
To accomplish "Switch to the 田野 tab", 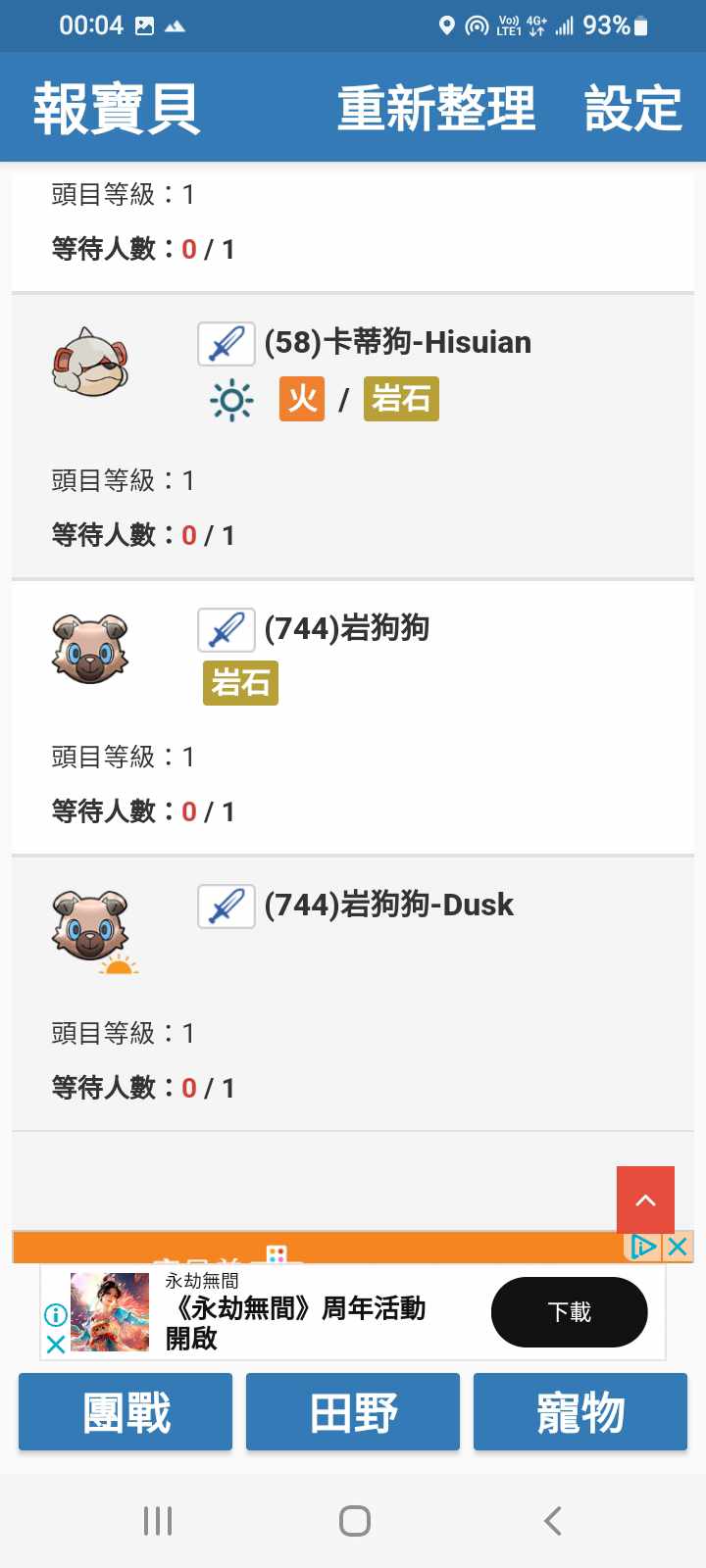I will point(353,1412).
